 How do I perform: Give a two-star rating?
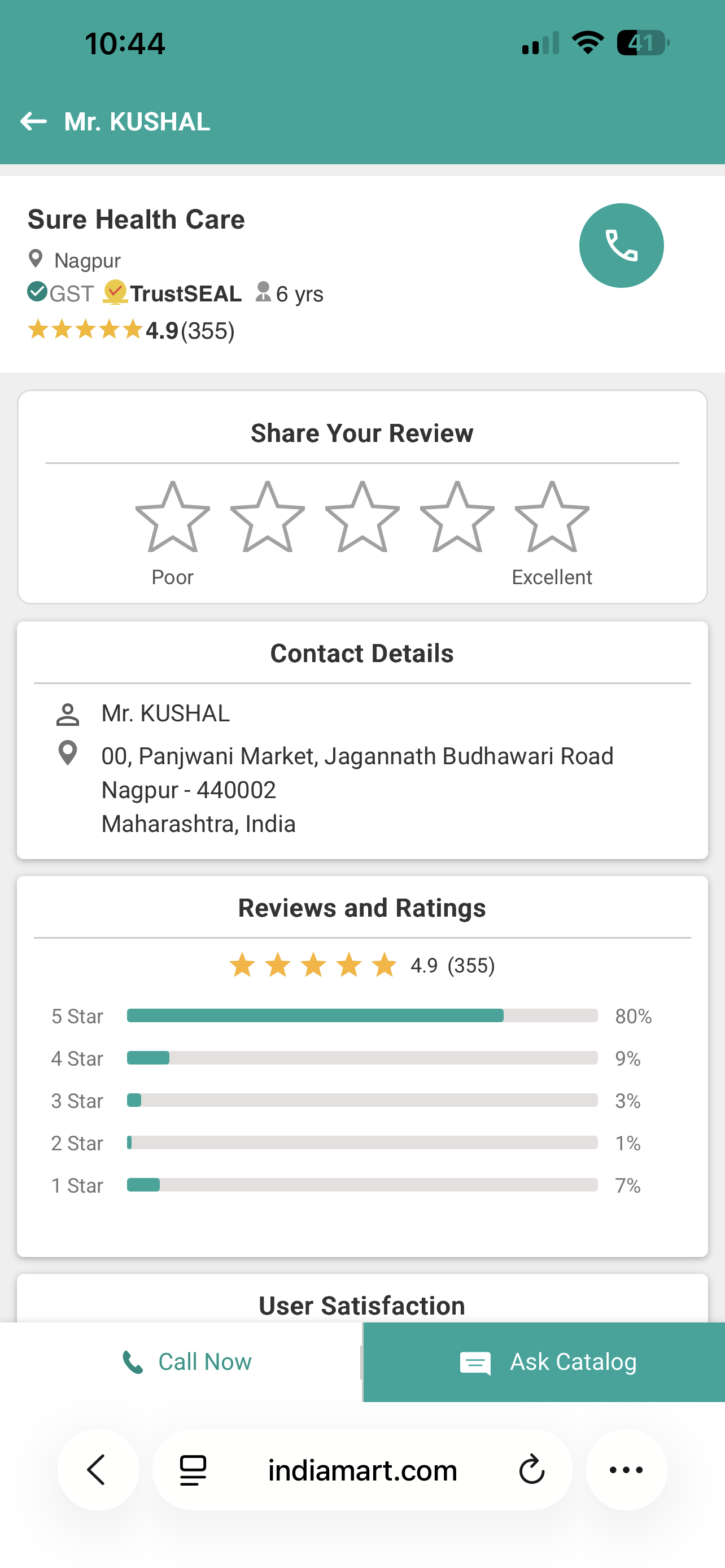(267, 518)
